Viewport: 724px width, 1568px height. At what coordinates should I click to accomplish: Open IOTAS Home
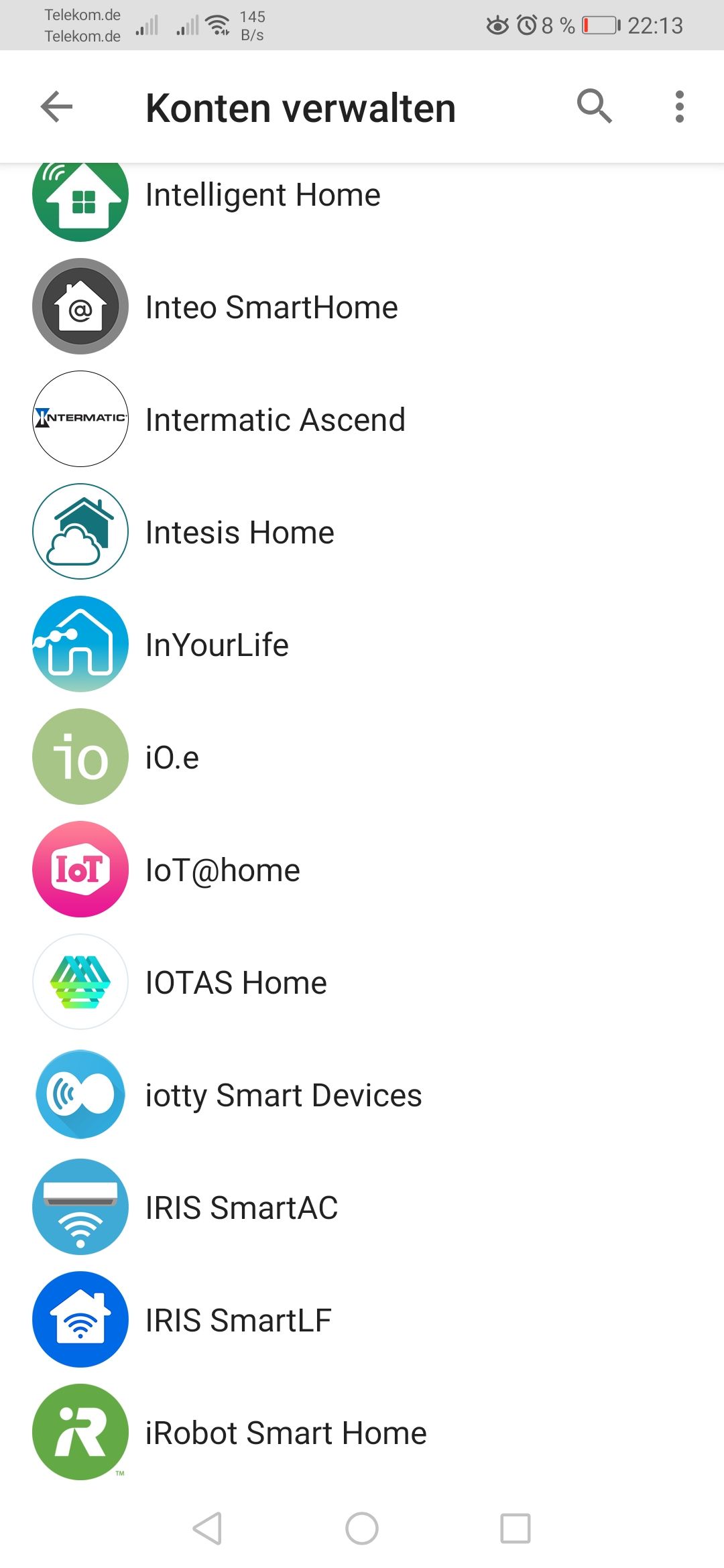point(236,983)
